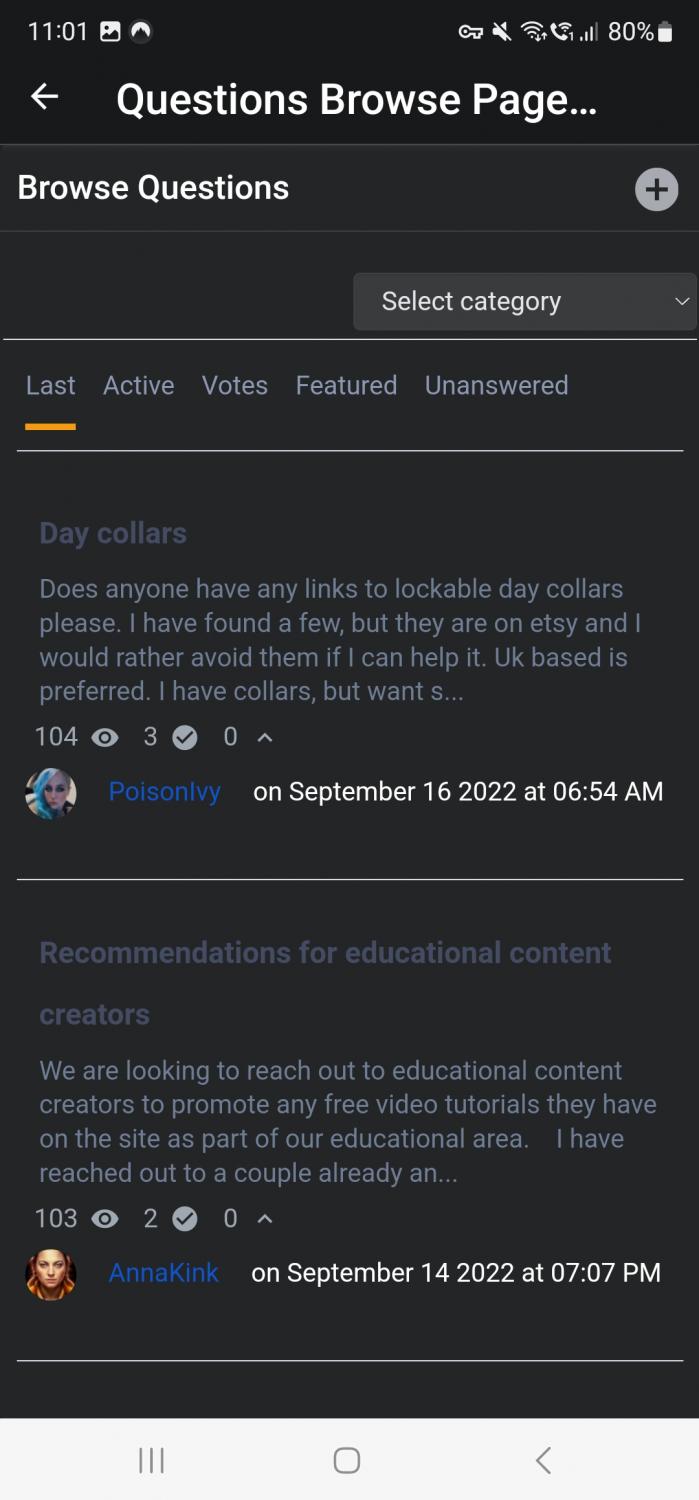The image size is (699, 1500).
Task: Add a new question with plus icon
Action: 656,189
